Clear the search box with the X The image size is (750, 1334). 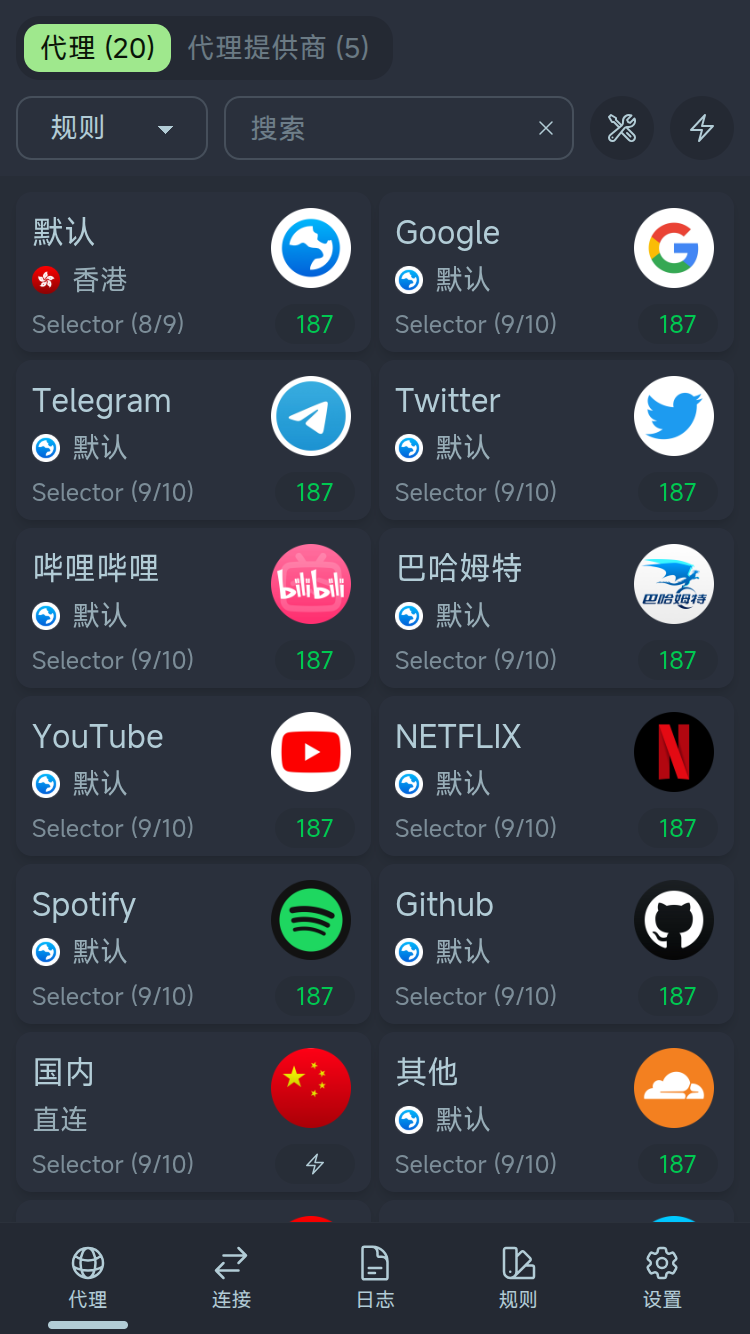point(545,128)
